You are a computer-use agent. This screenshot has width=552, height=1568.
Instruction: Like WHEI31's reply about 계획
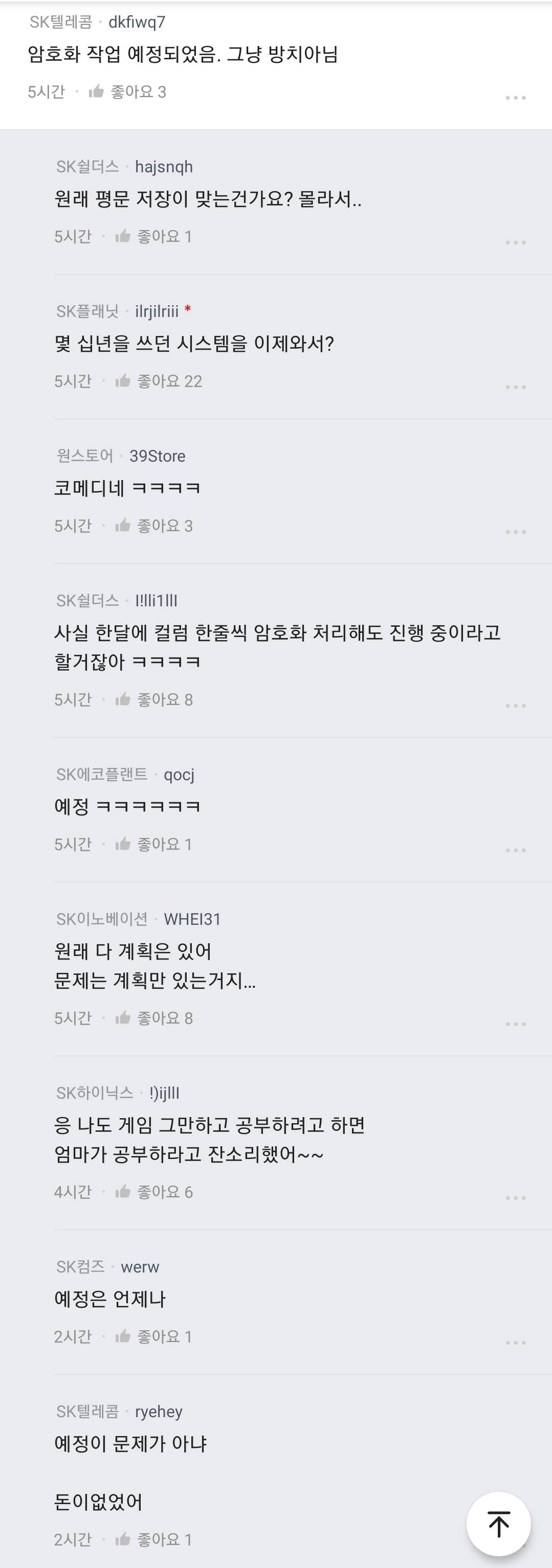tap(123, 1018)
